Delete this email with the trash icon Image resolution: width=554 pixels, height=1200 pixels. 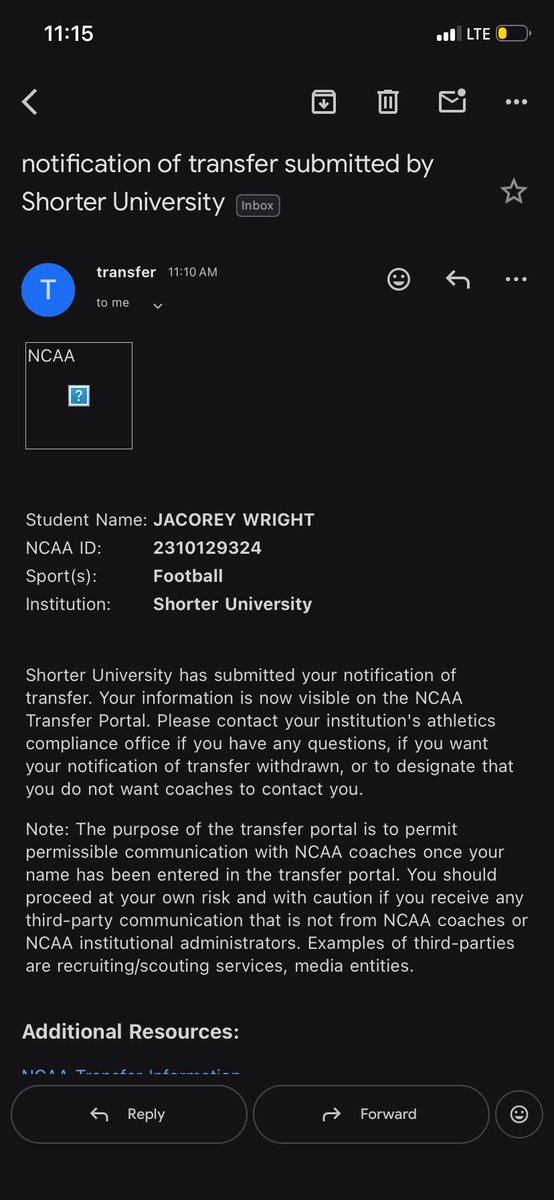coord(388,101)
